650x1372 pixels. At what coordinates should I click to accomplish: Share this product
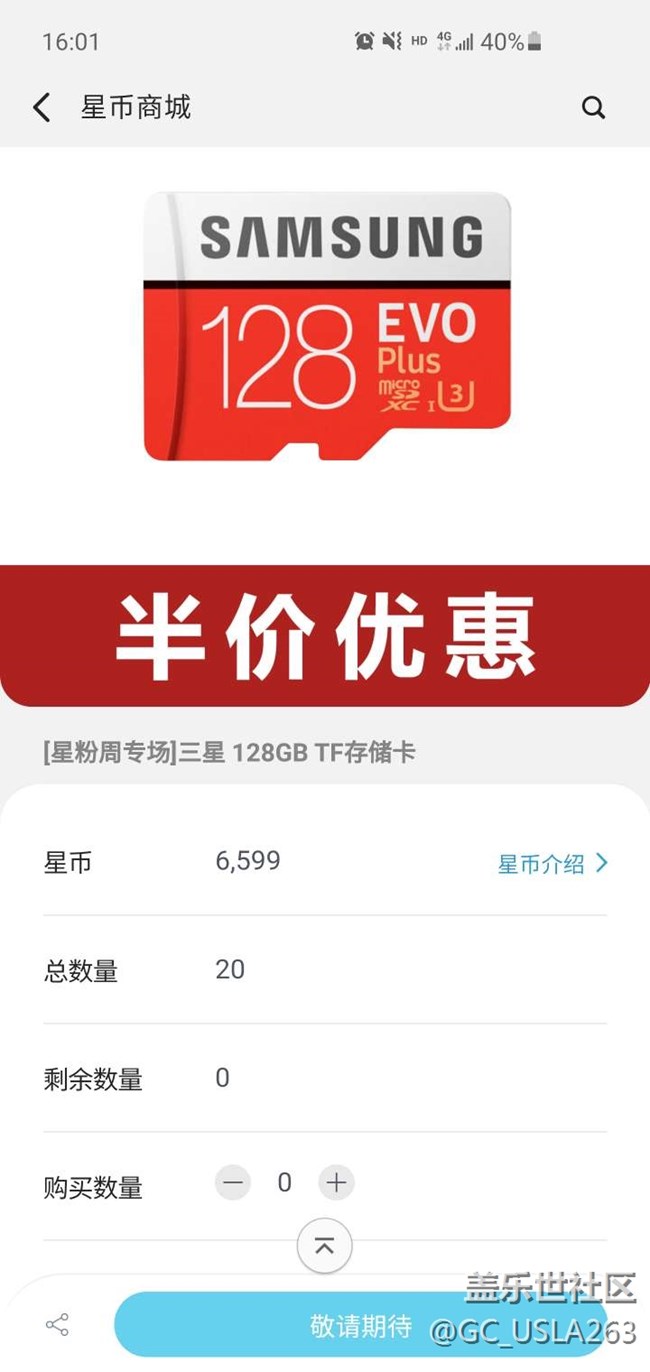coord(58,1326)
